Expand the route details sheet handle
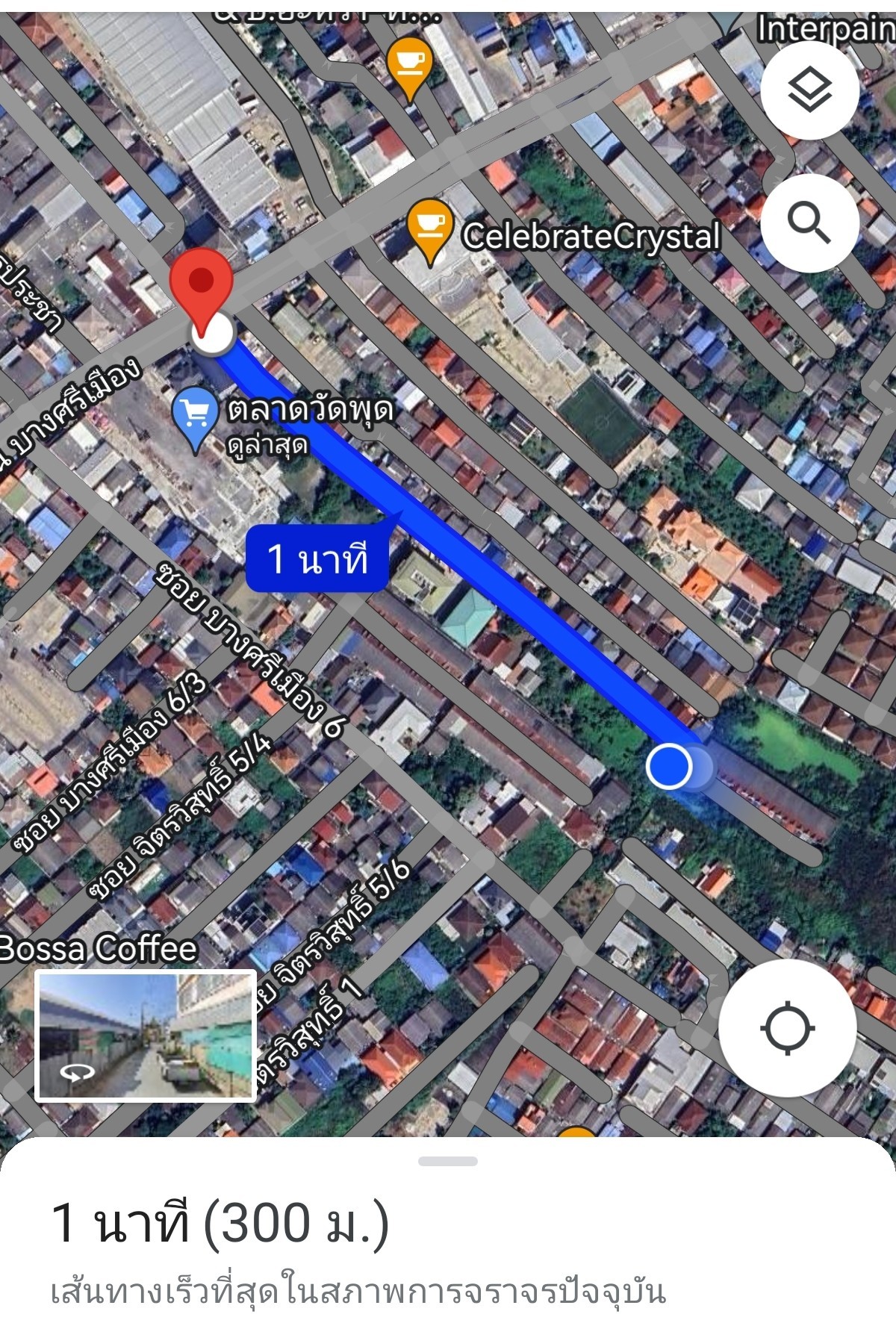Image resolution: width=896 pixels, height=1323 pixels. pos(448,1161)
